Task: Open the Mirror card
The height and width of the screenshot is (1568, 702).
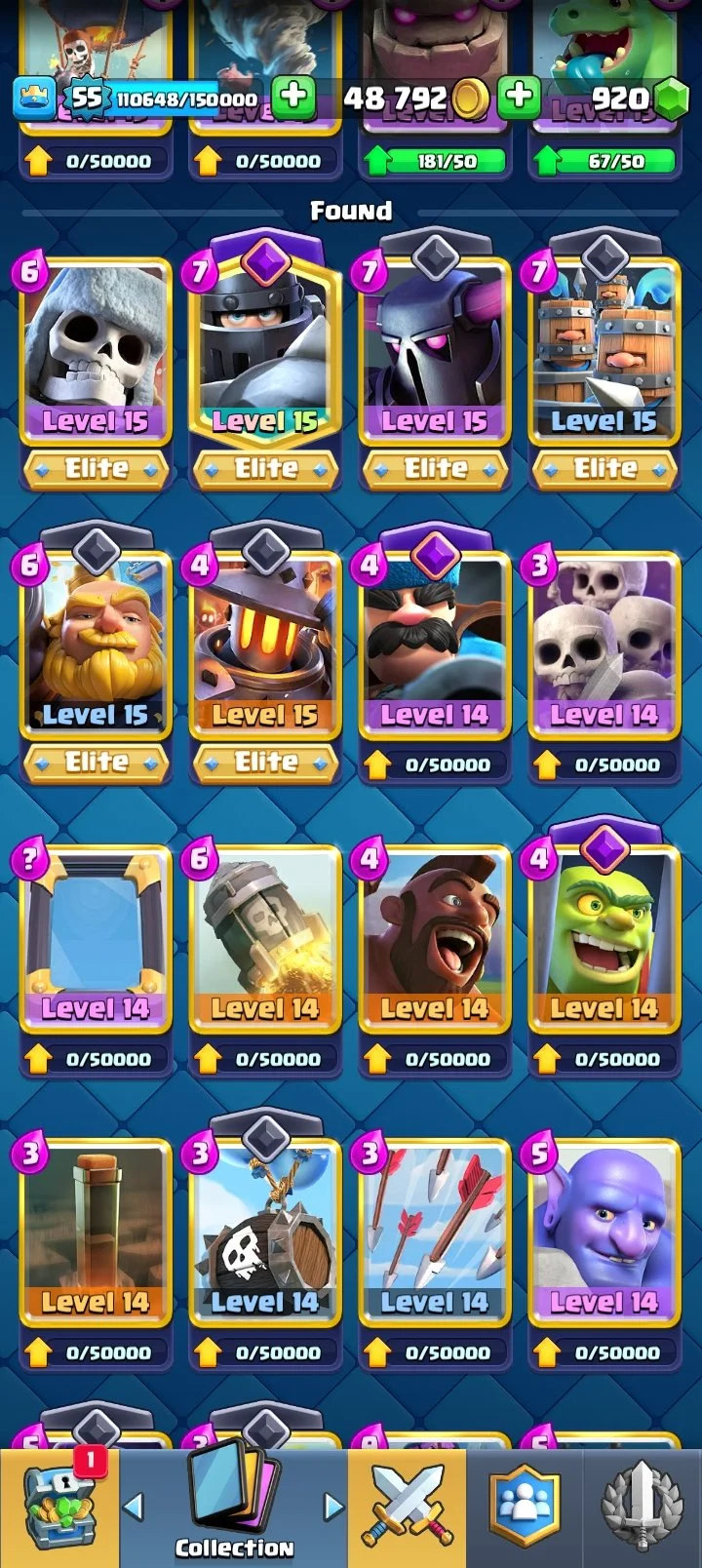Action: click(96, 938)
